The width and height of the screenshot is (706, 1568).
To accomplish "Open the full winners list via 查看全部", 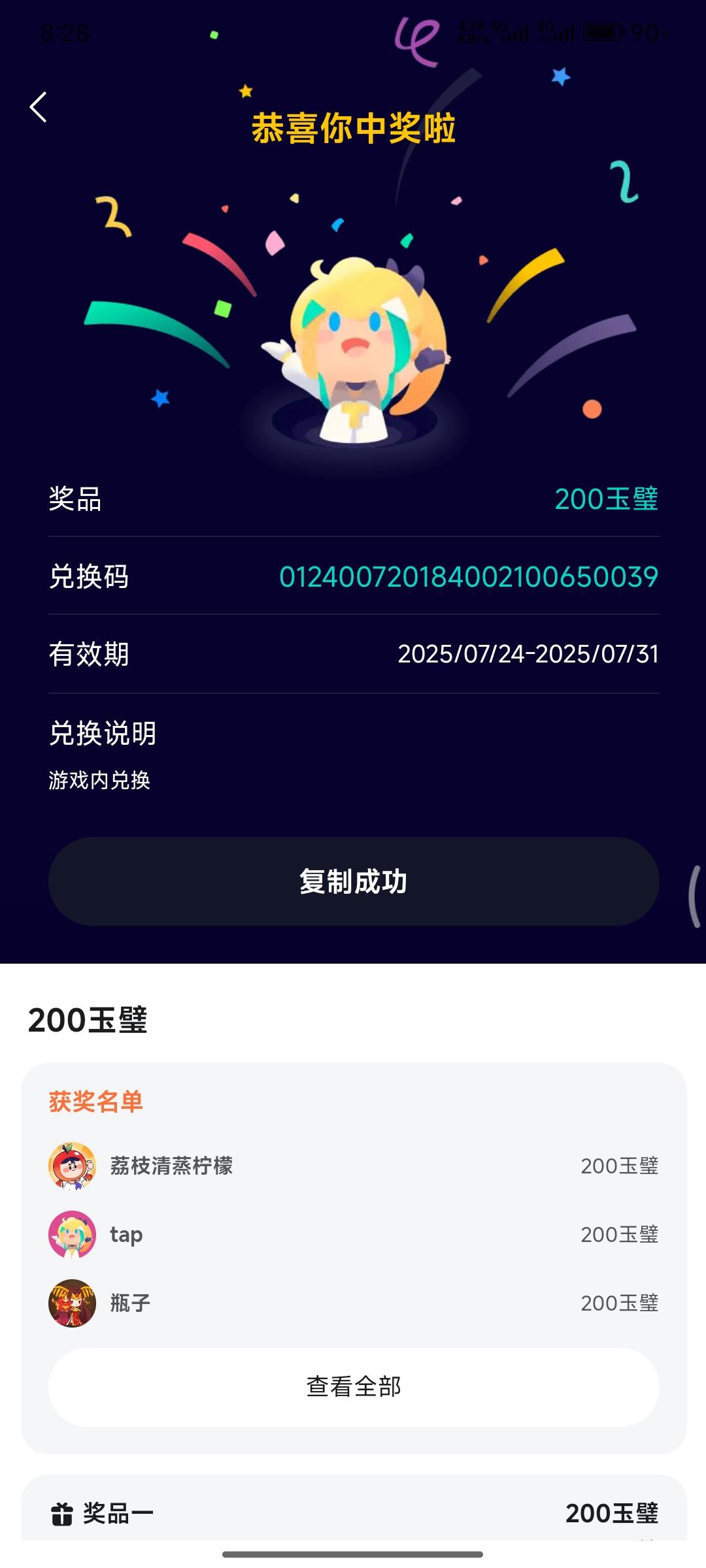I will click(353, 1386).
